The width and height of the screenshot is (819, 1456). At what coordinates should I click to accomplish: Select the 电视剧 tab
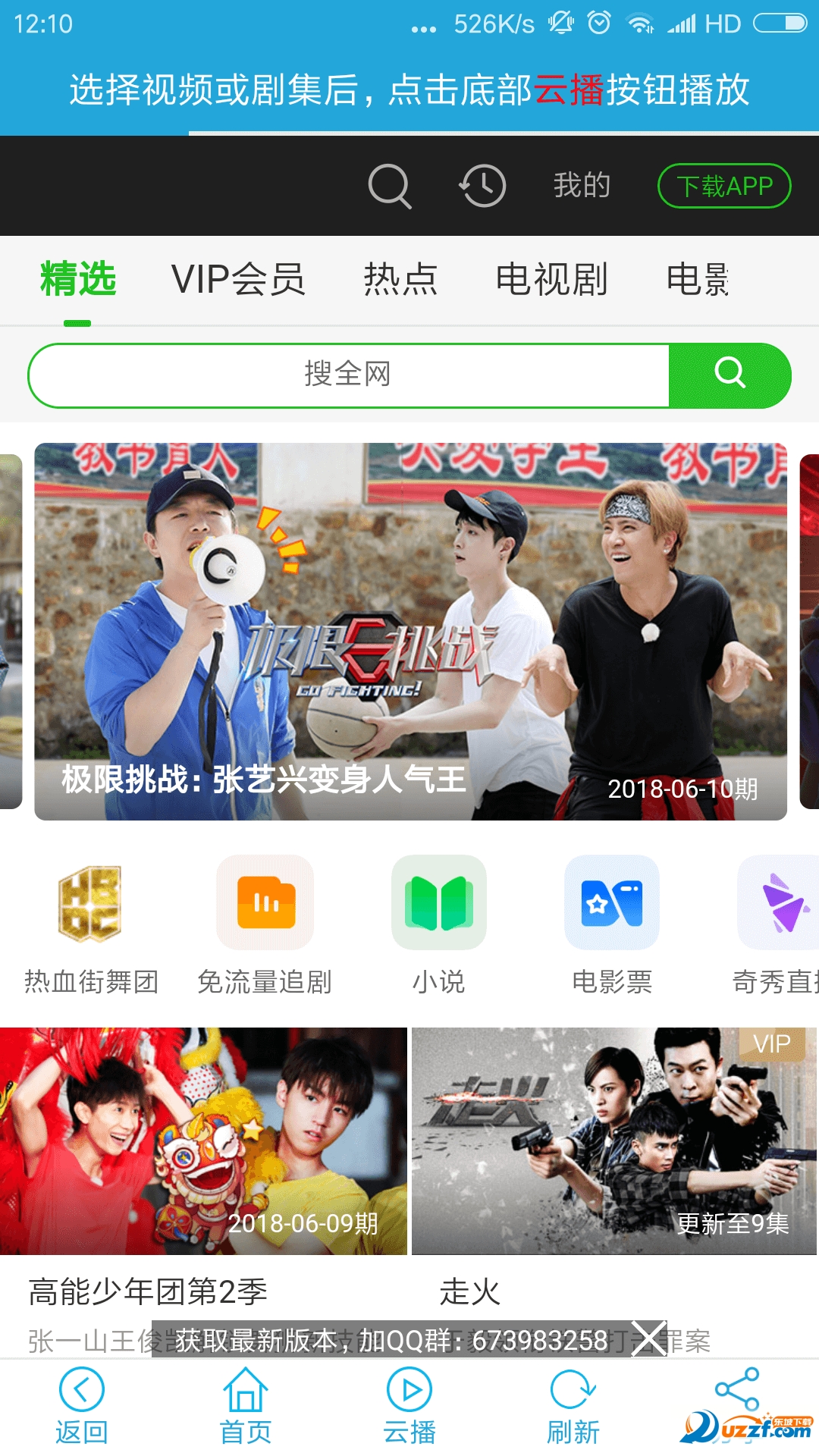551,279
